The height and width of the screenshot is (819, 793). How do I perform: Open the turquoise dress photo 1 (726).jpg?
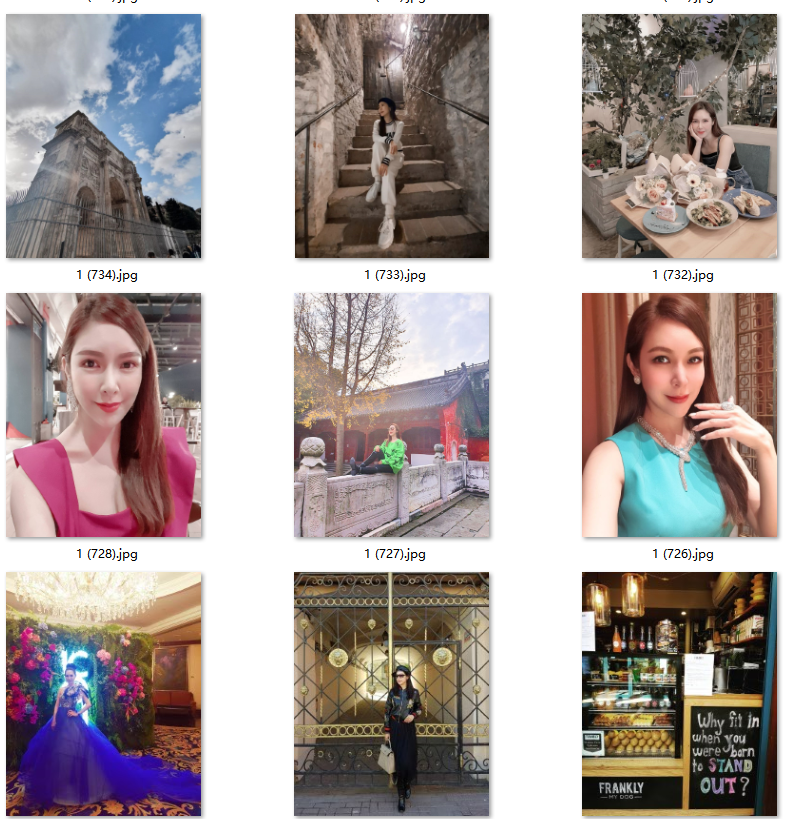pyautogui.click(x=679, y=415)
